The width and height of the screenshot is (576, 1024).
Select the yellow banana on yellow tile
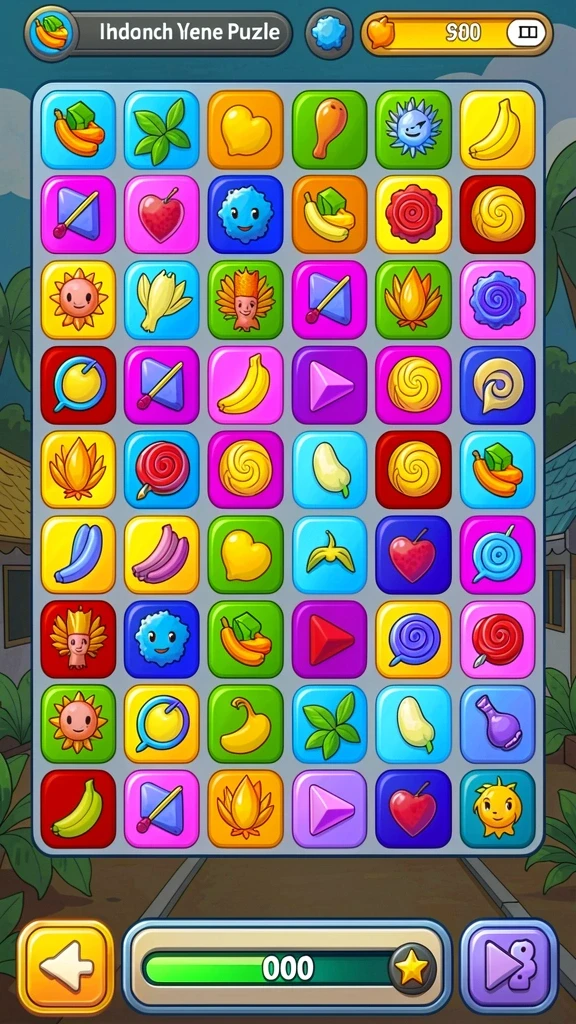click(x=498, y=129)
